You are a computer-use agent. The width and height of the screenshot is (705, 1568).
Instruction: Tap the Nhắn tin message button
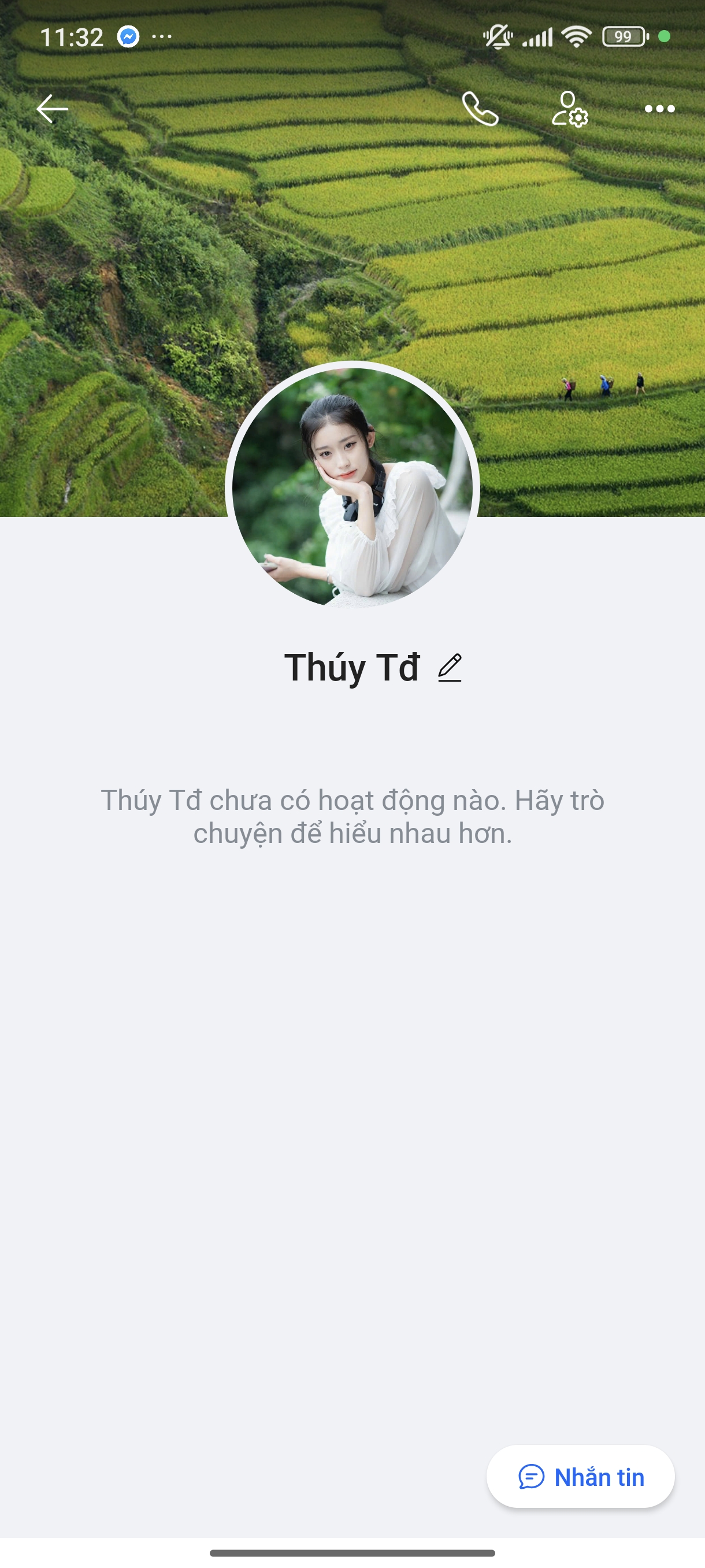coord(580,1476)
